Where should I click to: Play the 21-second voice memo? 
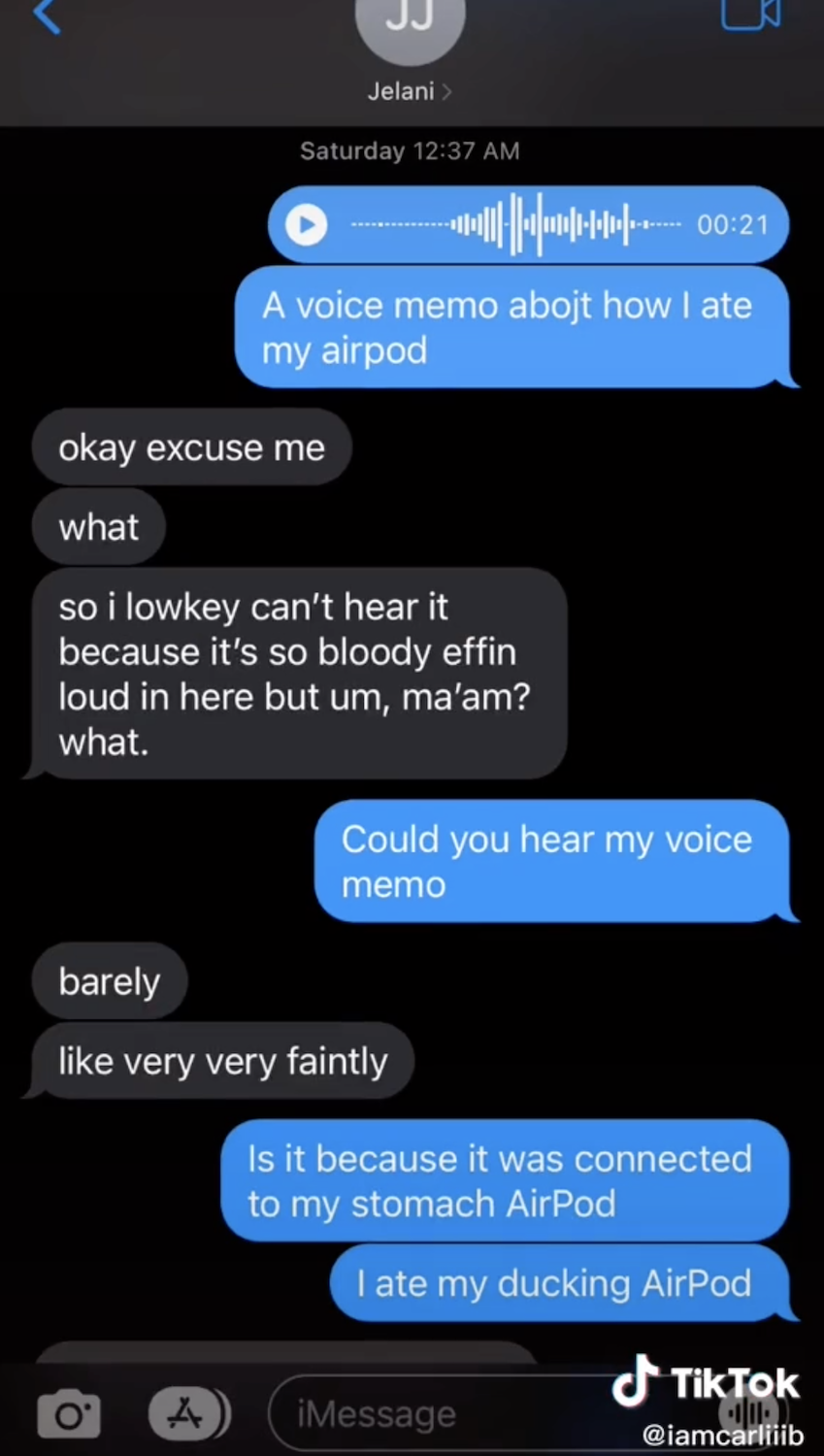click(305, 224)
